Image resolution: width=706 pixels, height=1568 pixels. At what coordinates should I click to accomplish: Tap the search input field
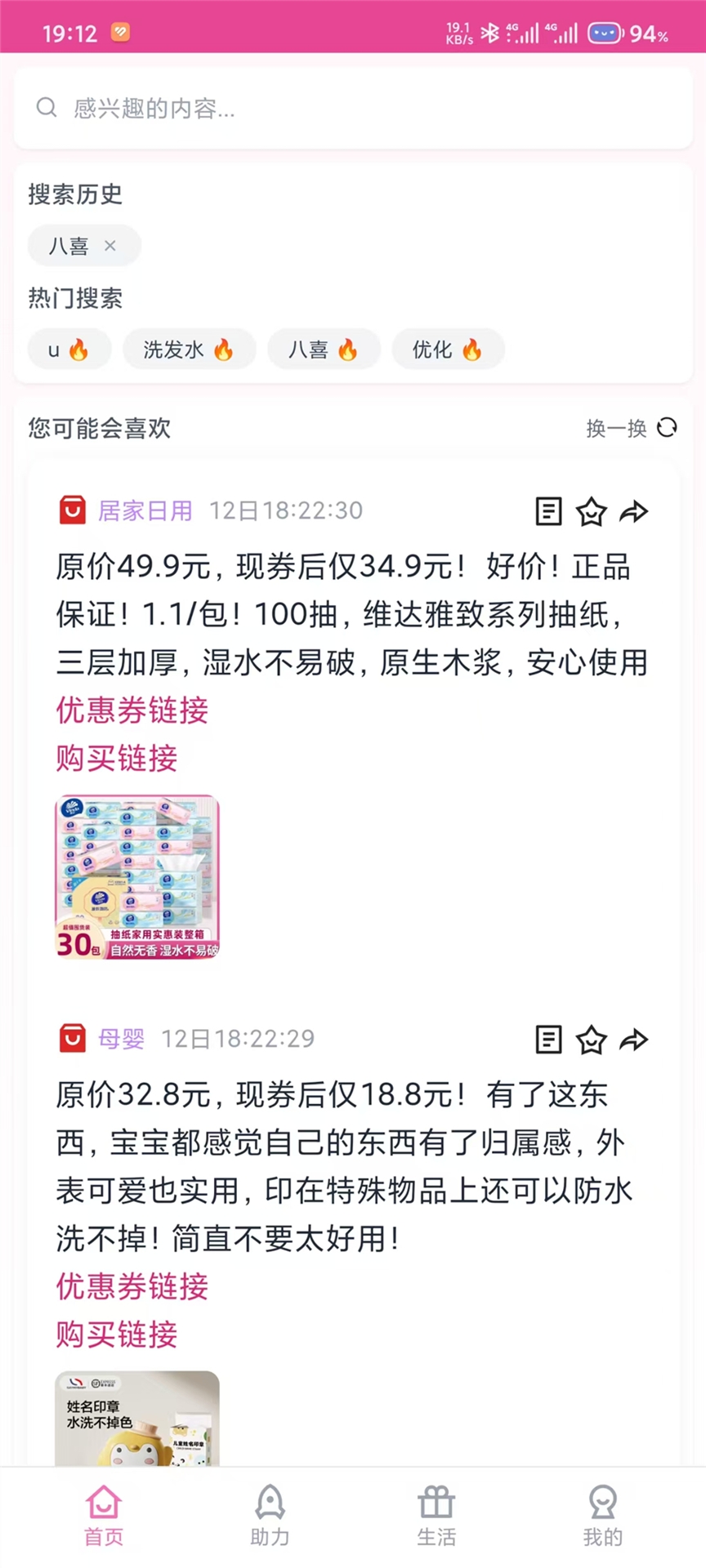click(x=353, y=107)
